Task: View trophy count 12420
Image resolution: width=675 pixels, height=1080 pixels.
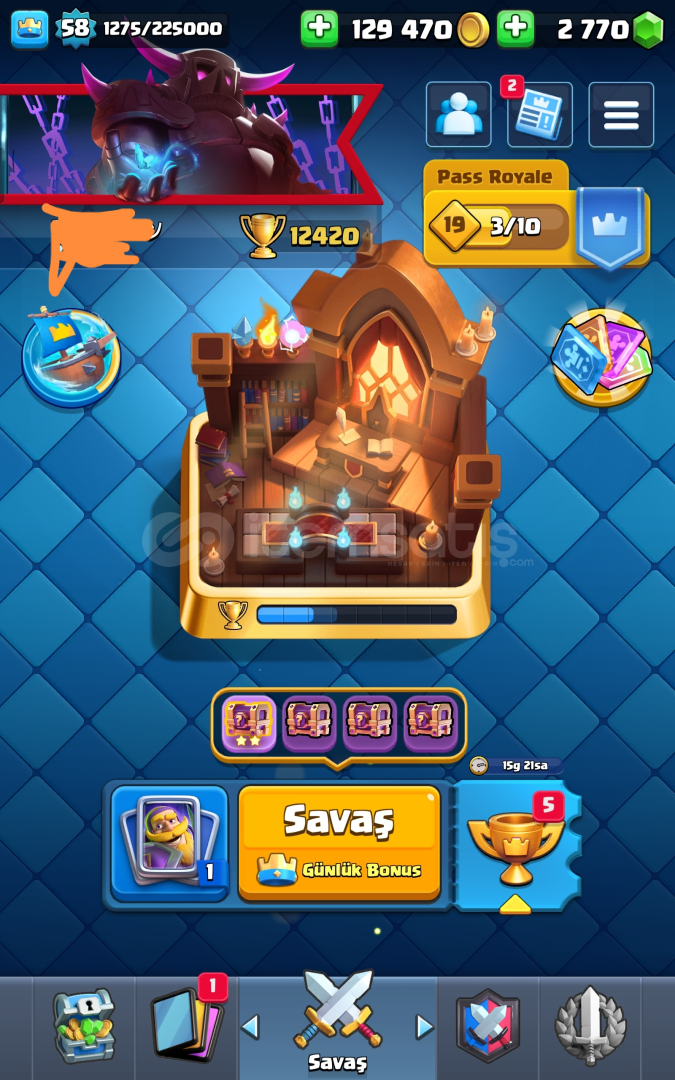Action: click(x=305, y=236)
